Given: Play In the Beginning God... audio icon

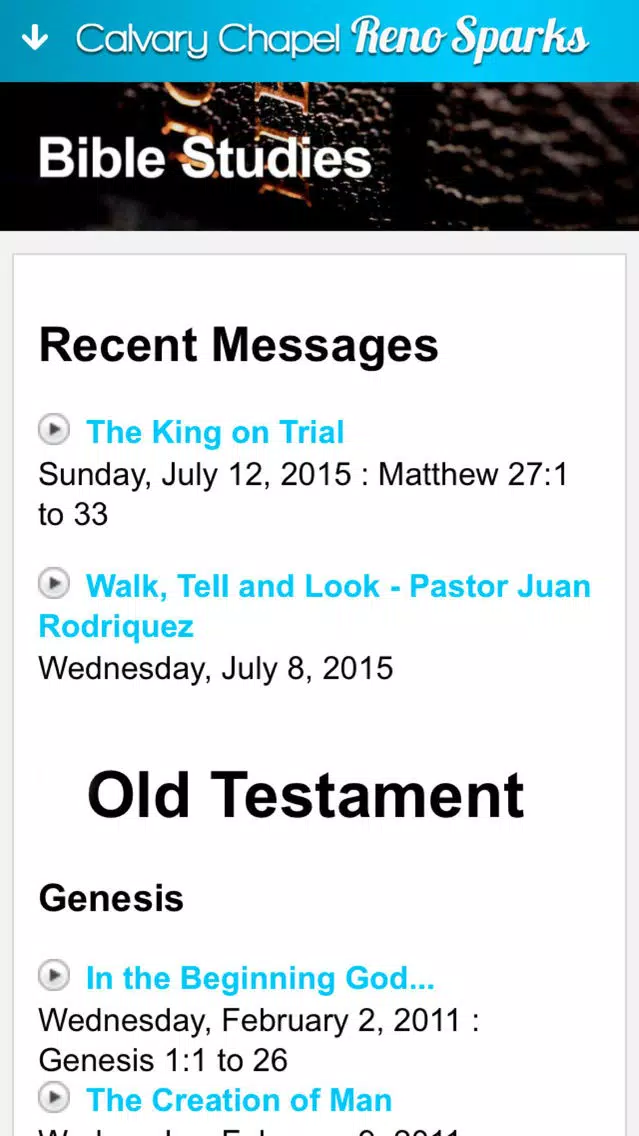Looking at the screenshot, I should click(x=54, y=975).
